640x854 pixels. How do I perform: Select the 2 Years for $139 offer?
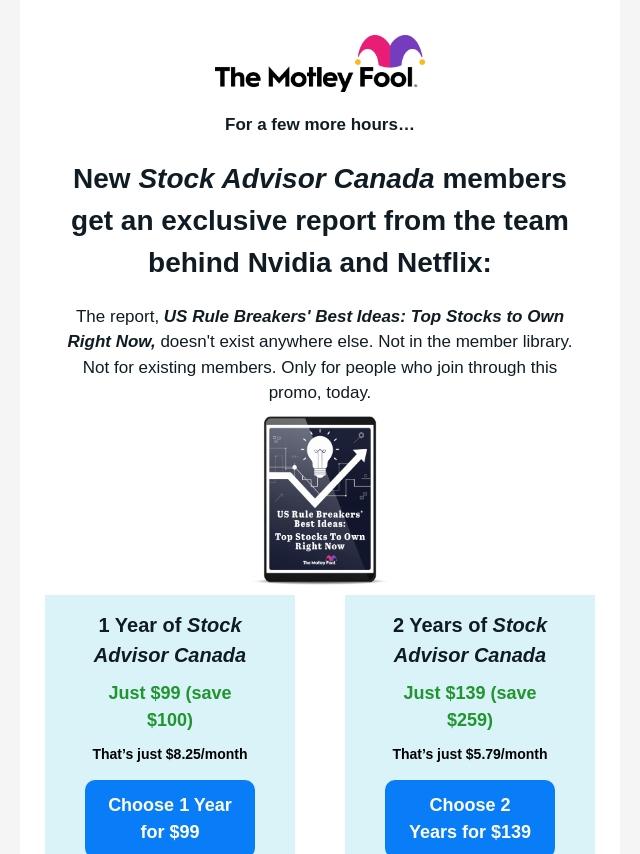[470, 818]
